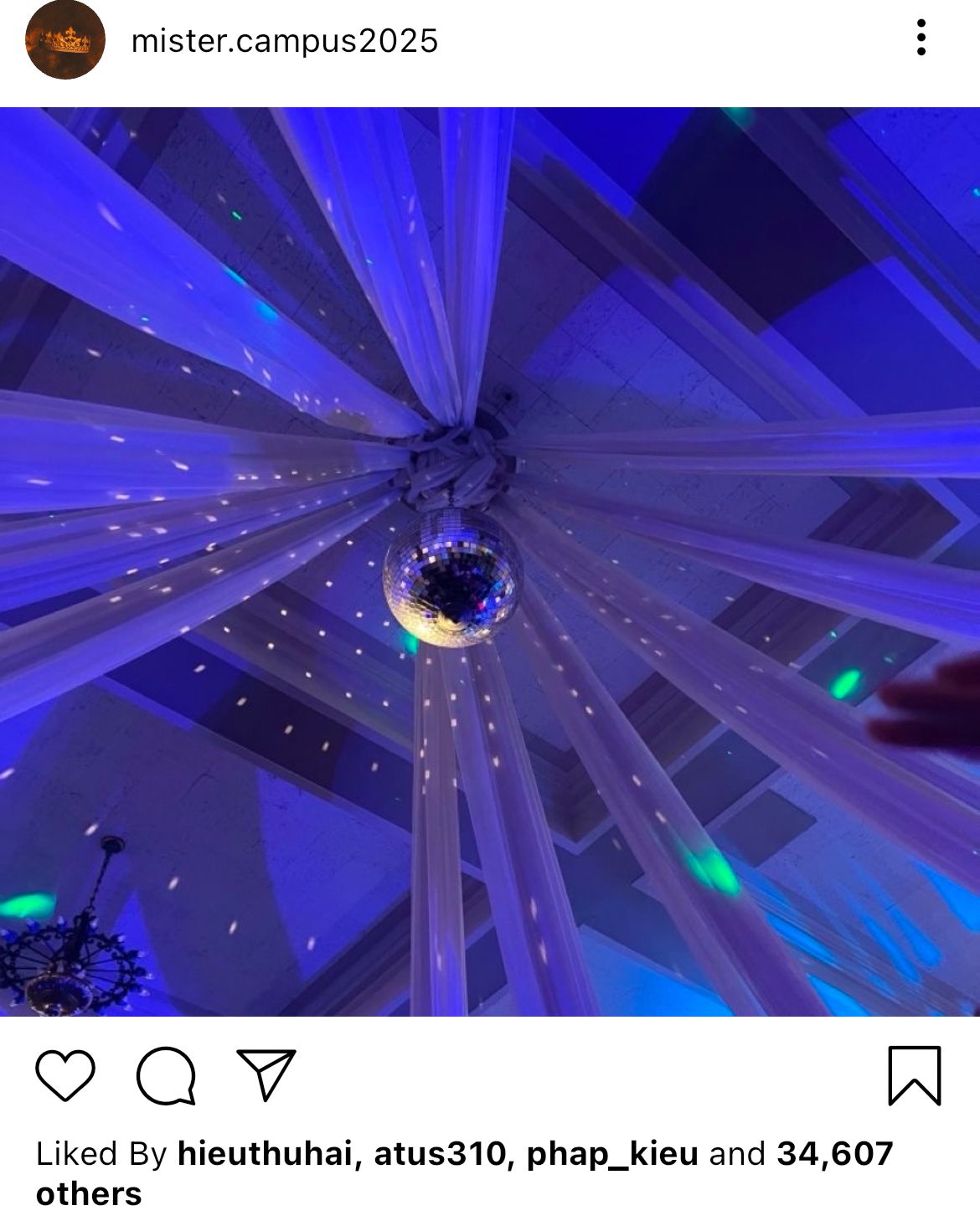Open the mister.campus2025 username link
980x1221 pixels.
285,41
